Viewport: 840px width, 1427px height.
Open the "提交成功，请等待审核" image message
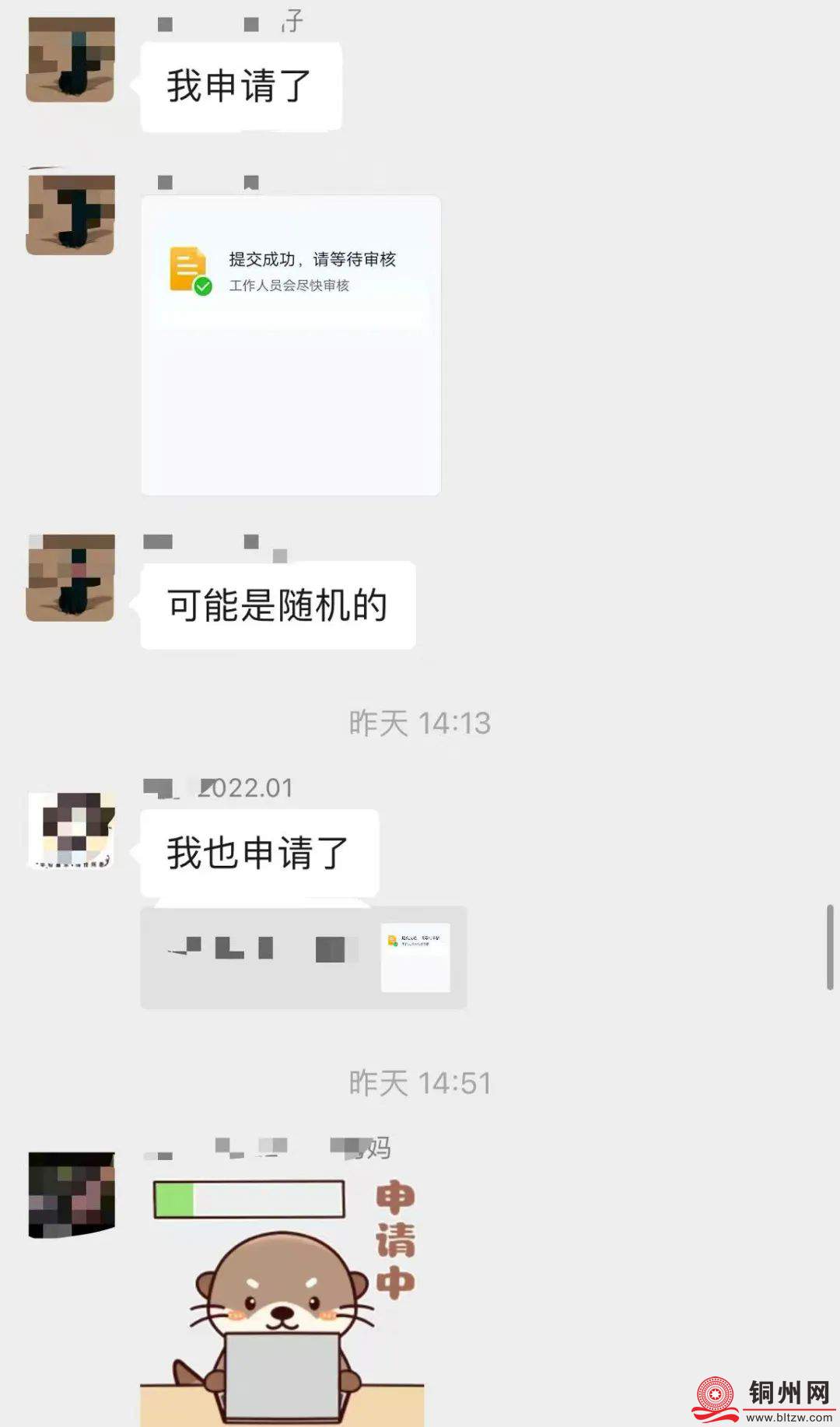290,345
